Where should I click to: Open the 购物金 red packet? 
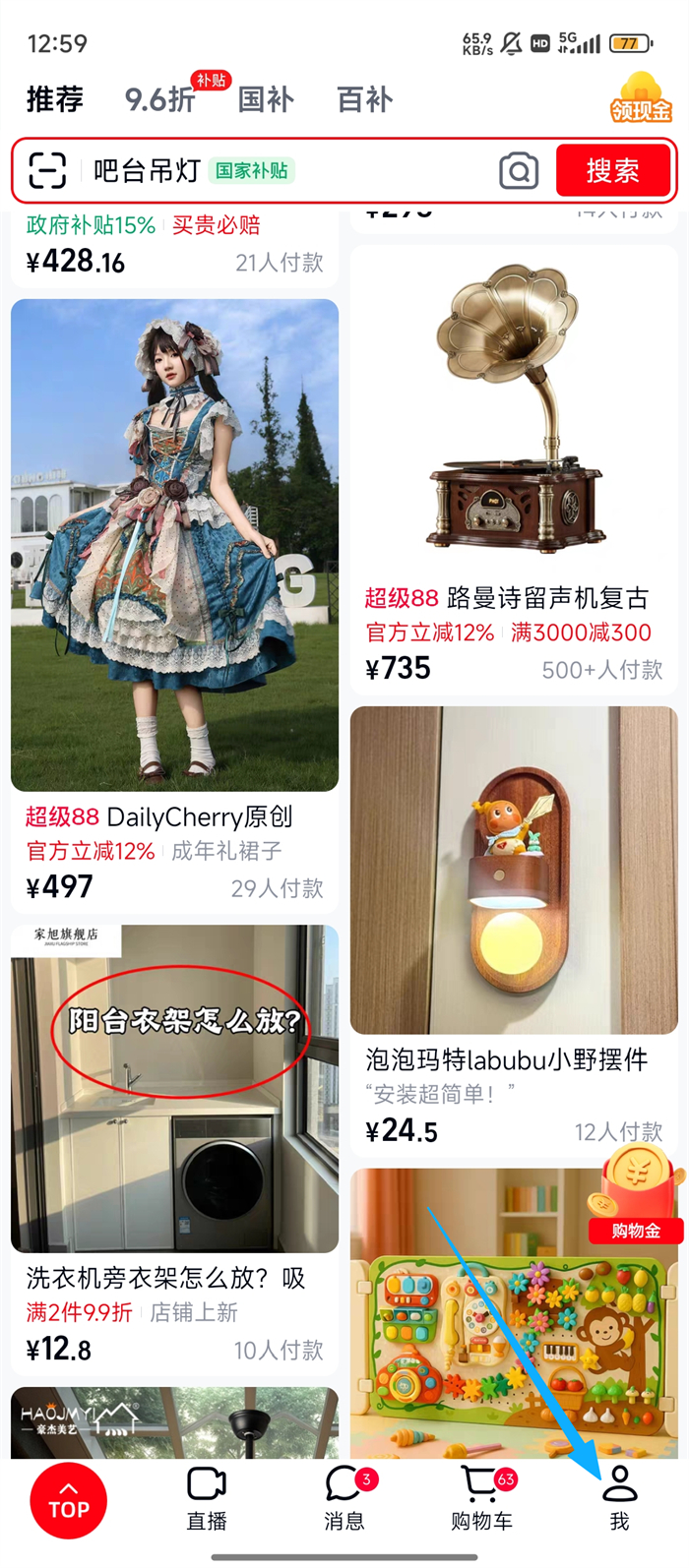coord(636,1200)
